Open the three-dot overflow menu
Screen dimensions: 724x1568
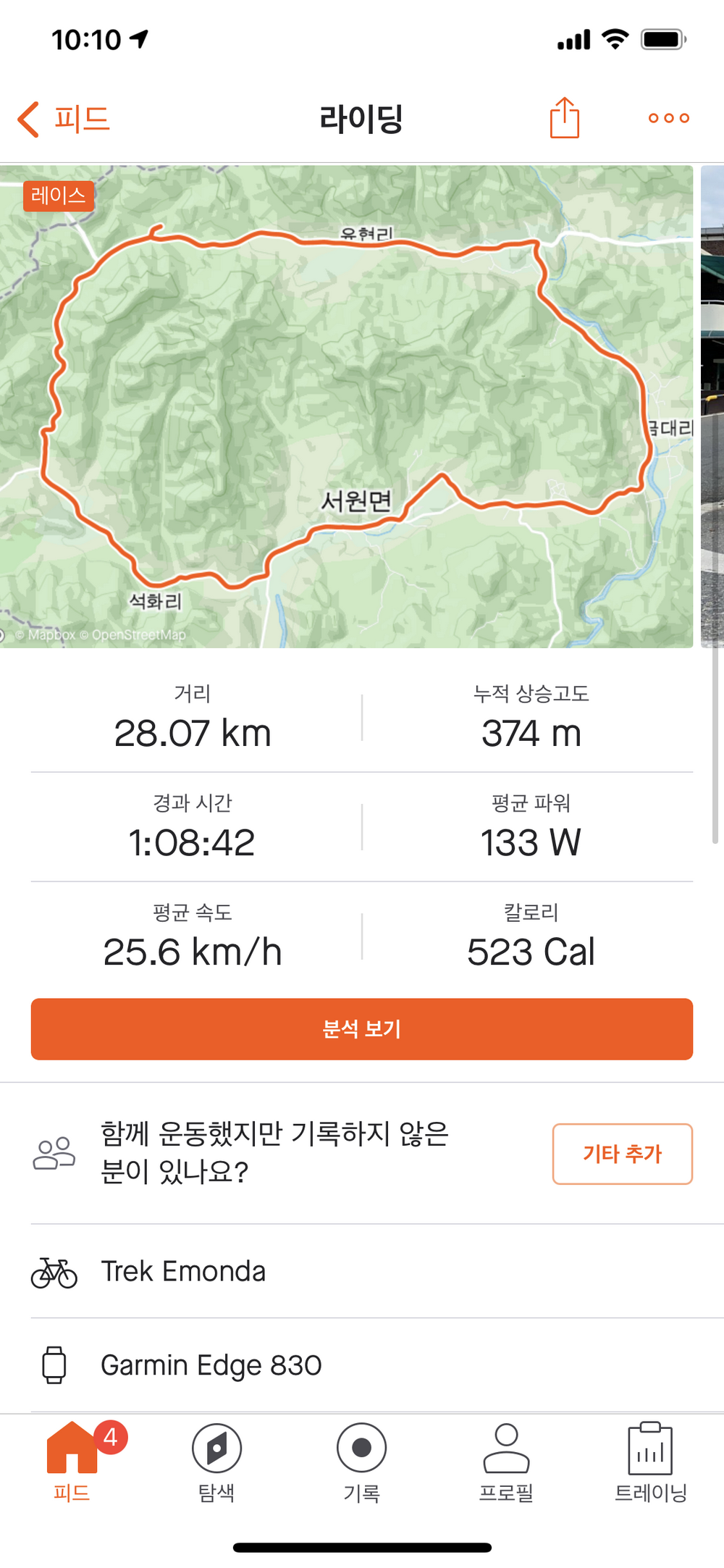(668, 118)
